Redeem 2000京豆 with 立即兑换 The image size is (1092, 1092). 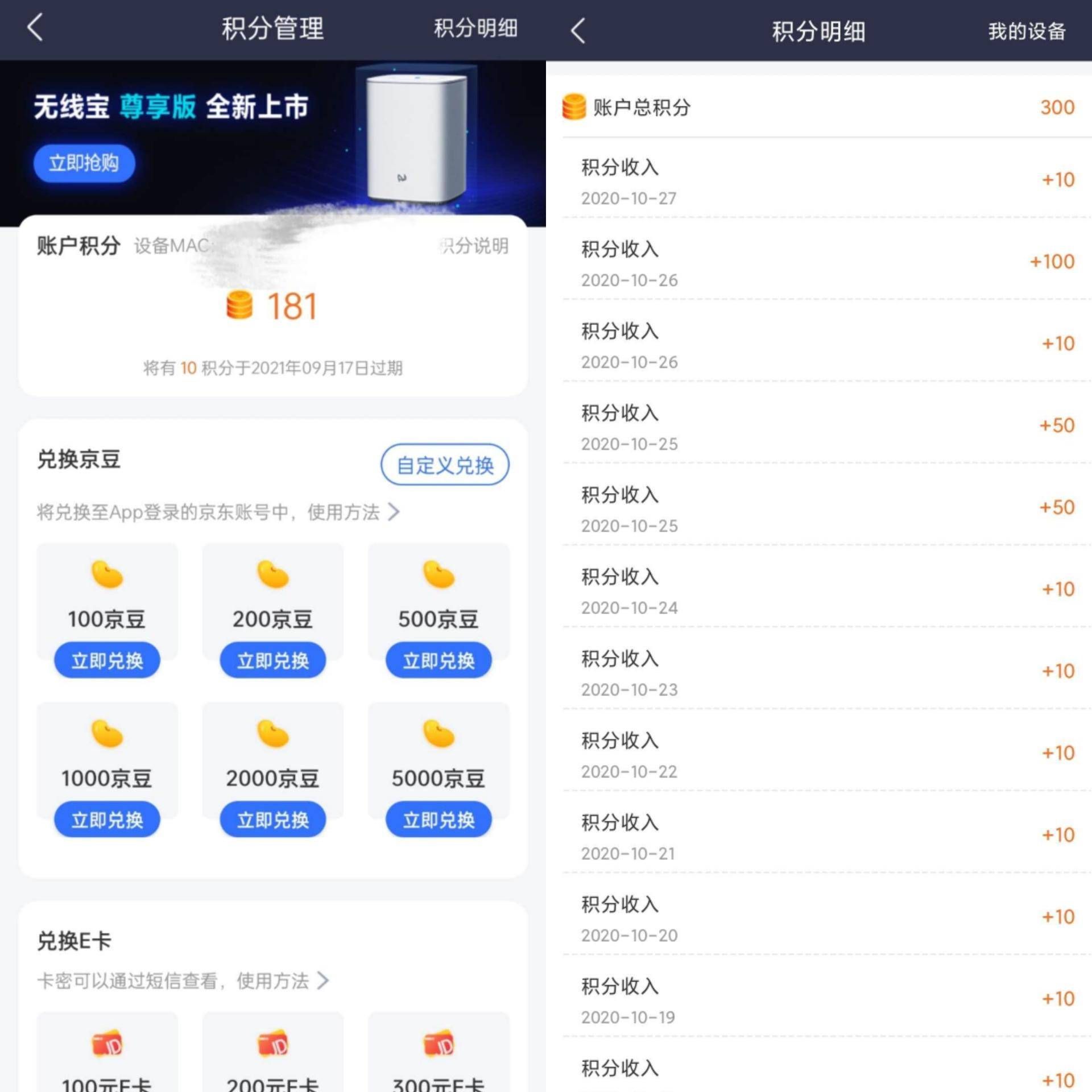(273, 820)
